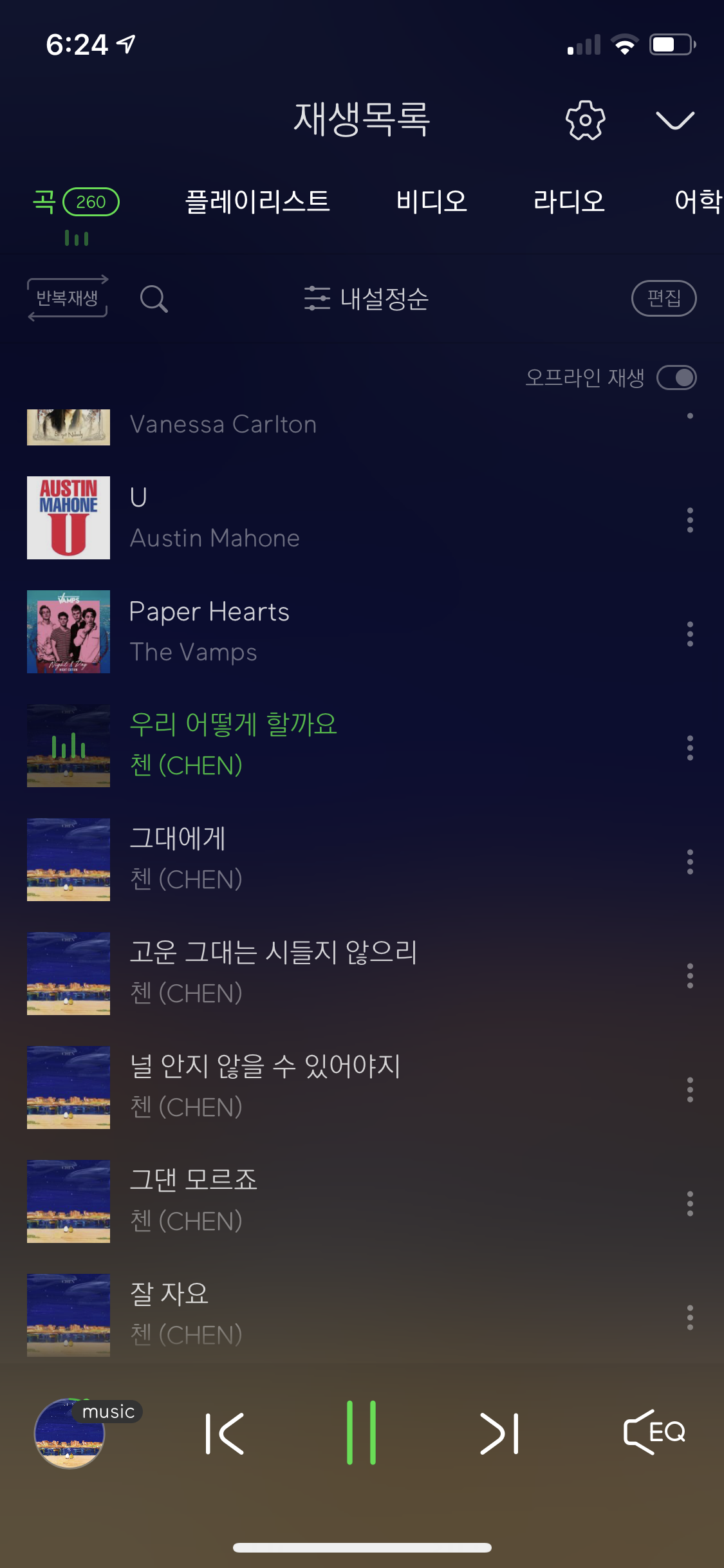The height and width of the screenshot is (1568, 724).
Task: Select the 반복재생 repeat playback icon
Action: [x=68, y=298]
